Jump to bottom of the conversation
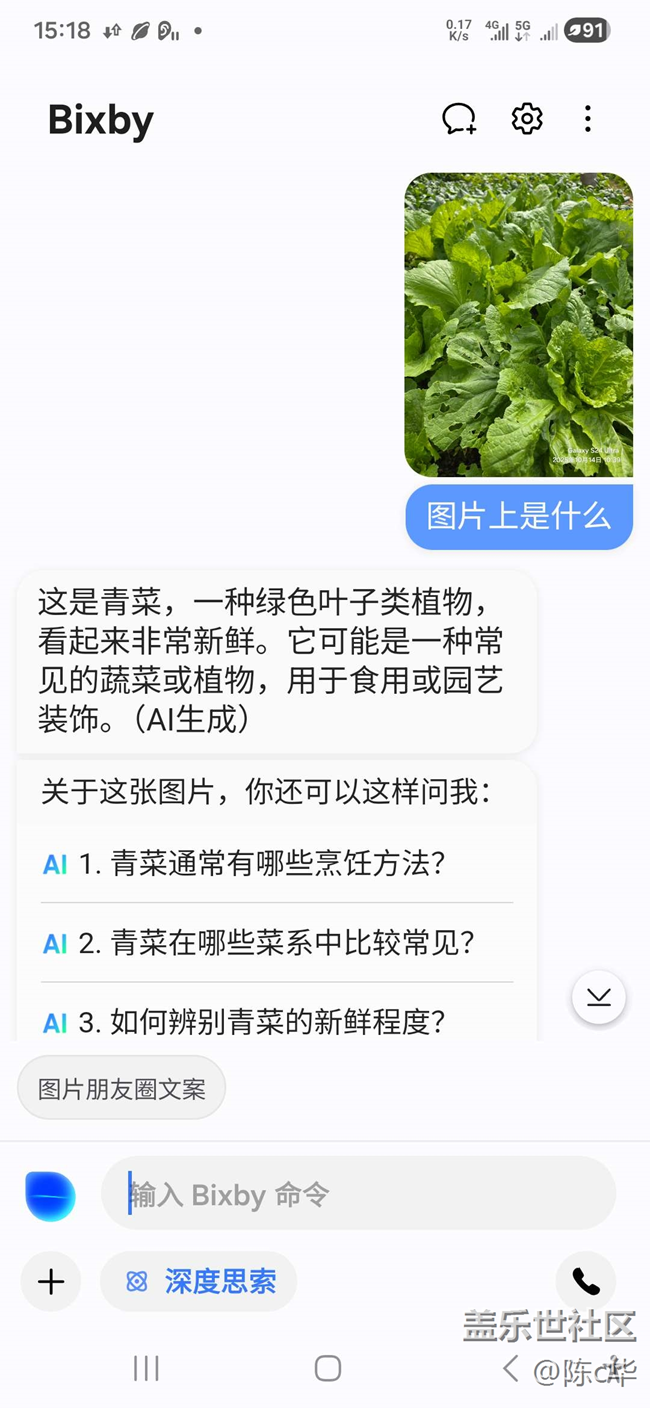Viewport: 650px width, 1408px height. tap(599, 997)
